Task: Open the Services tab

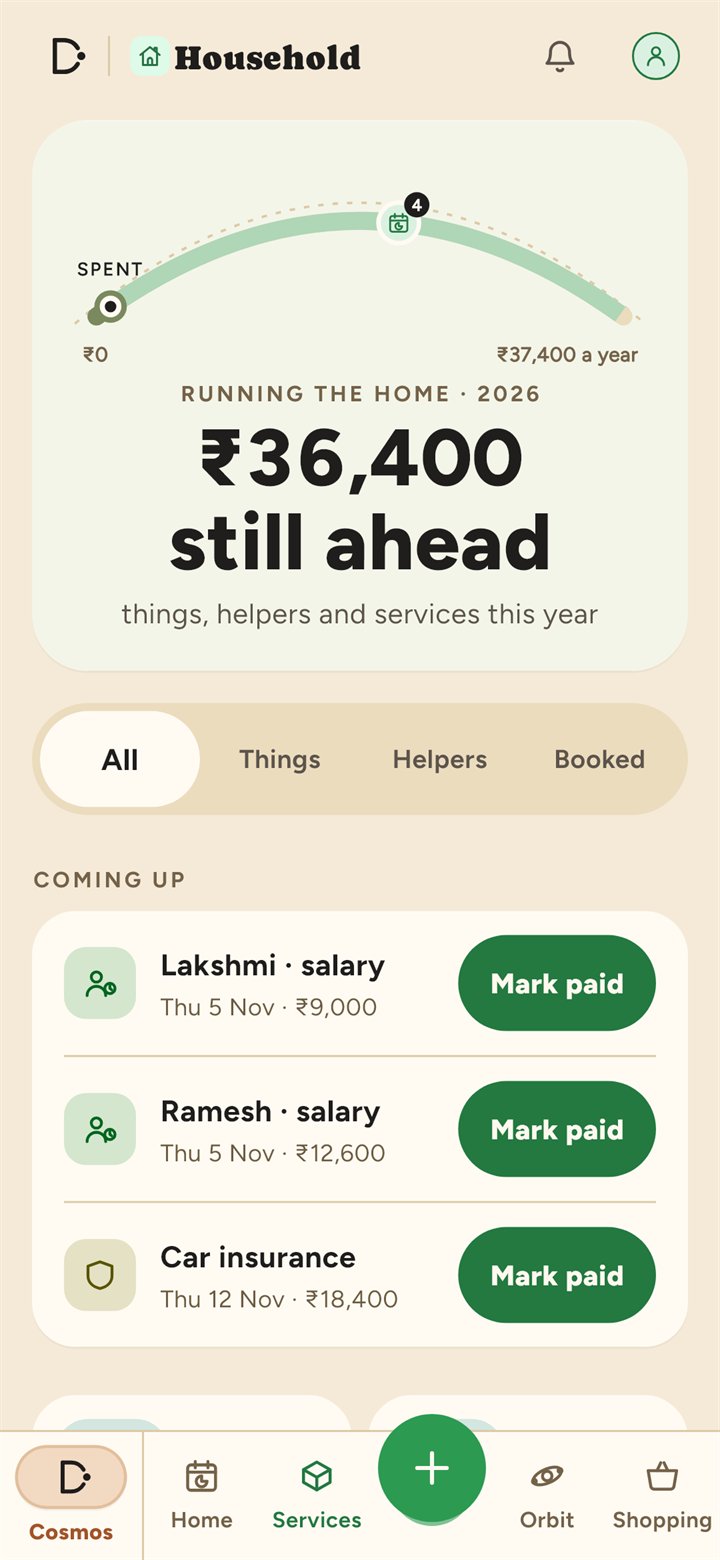Action: click(317, 1495)
